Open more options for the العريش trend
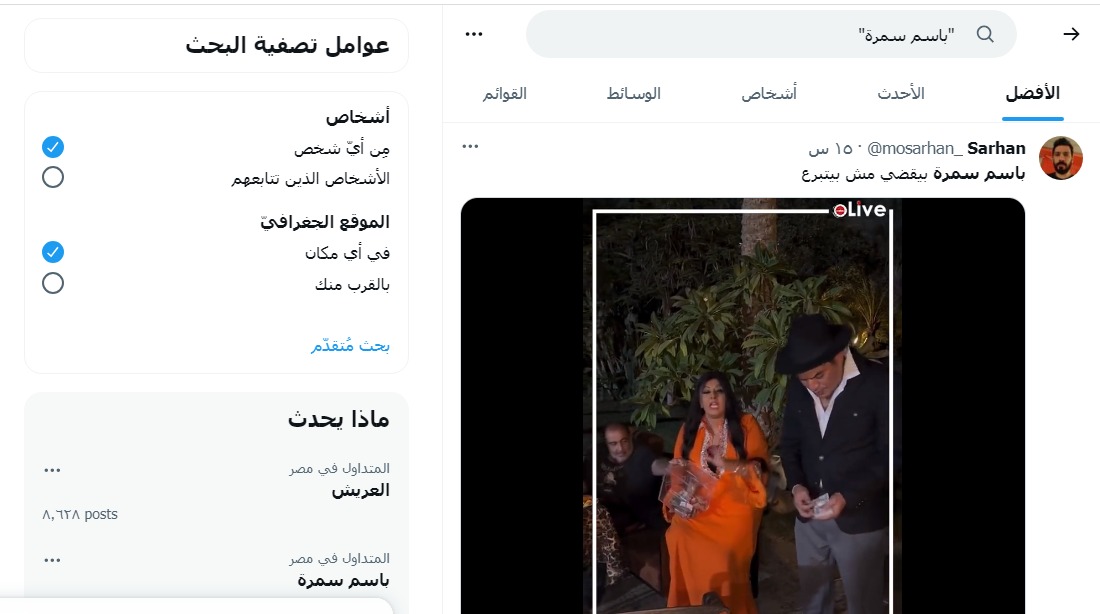 (53, 469)
